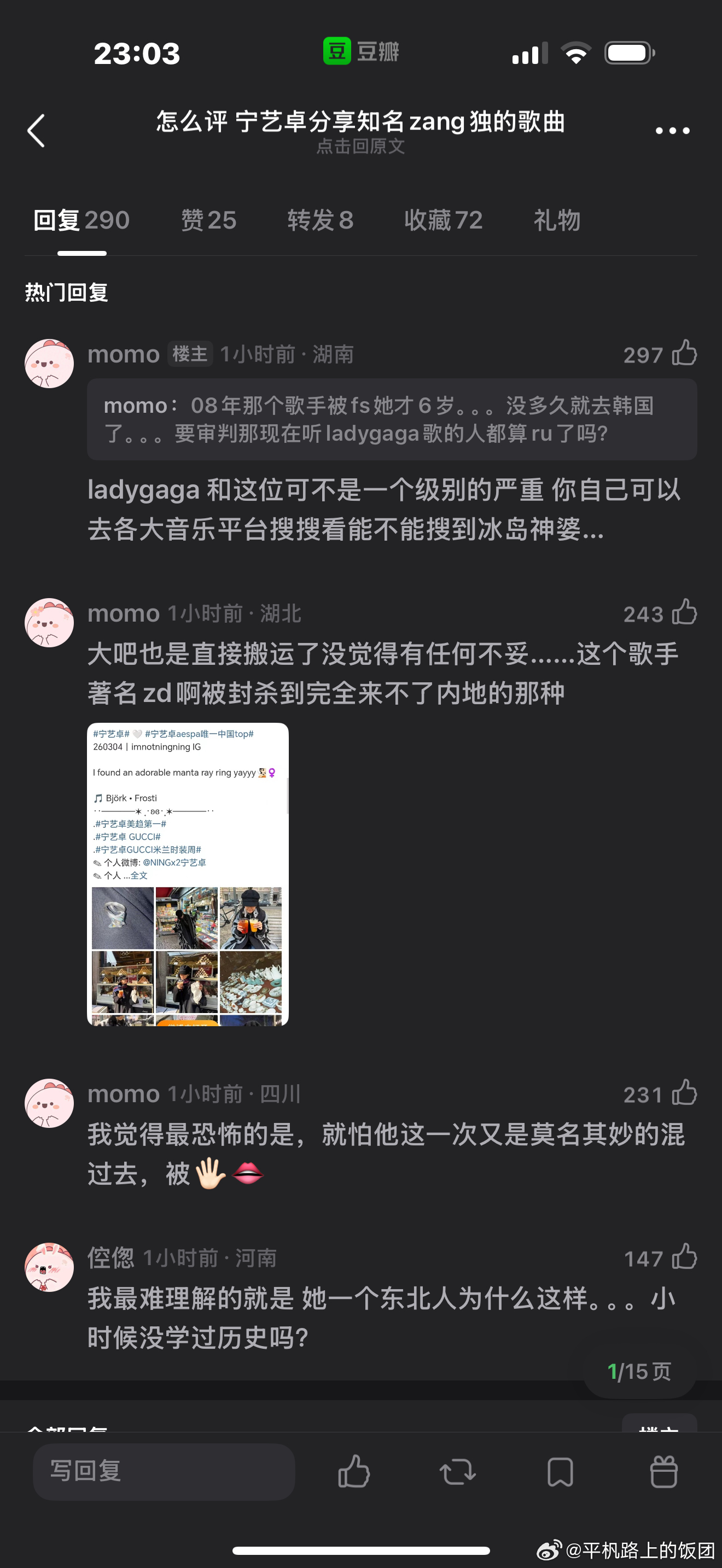Open the gift icon in the bottom toolbar

[x=664, y=1473]
